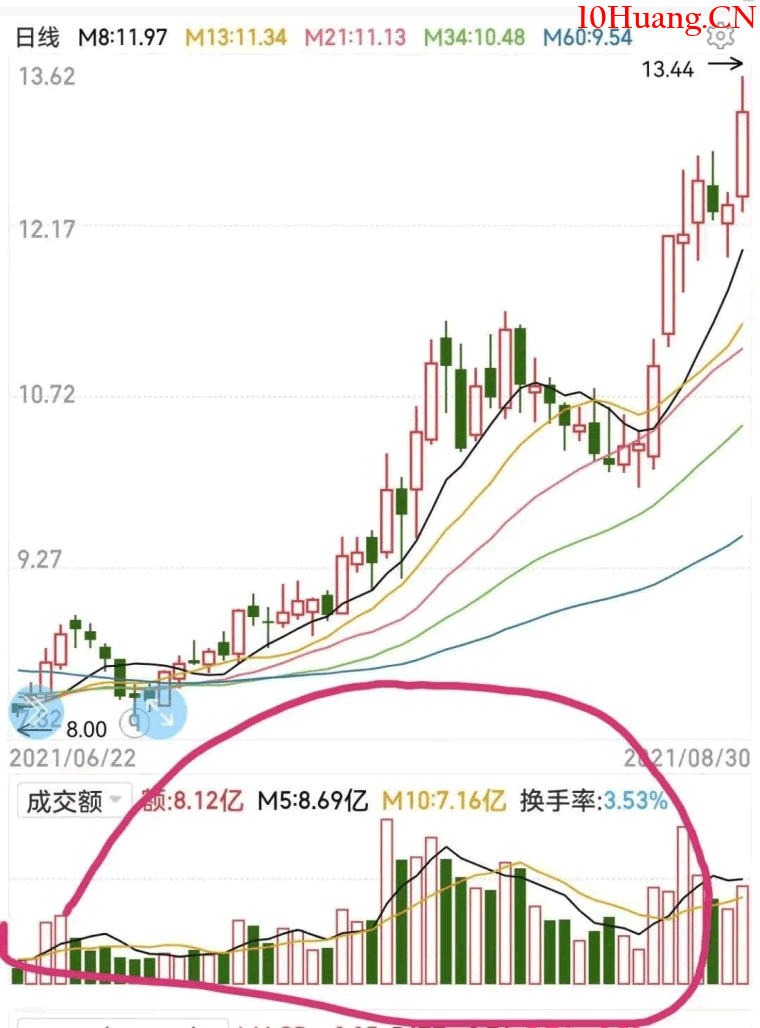This screenshot has width=760, height=1028.
Task: Tap the blue expand-chart arrows button
Action: (161, 712)
